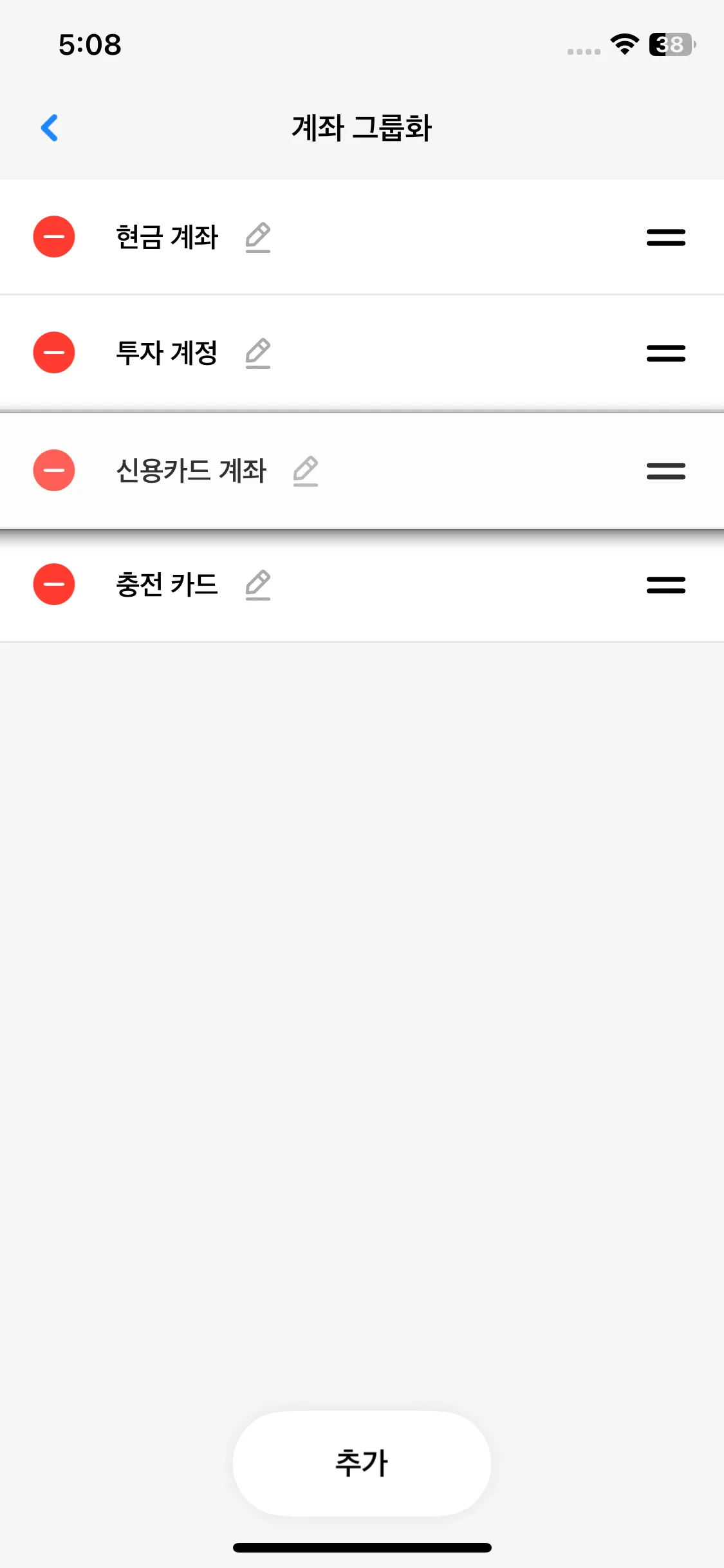Rename the 투자 계정 group
This screenshot has width=724, height=1568.
[x=258, y=353]
